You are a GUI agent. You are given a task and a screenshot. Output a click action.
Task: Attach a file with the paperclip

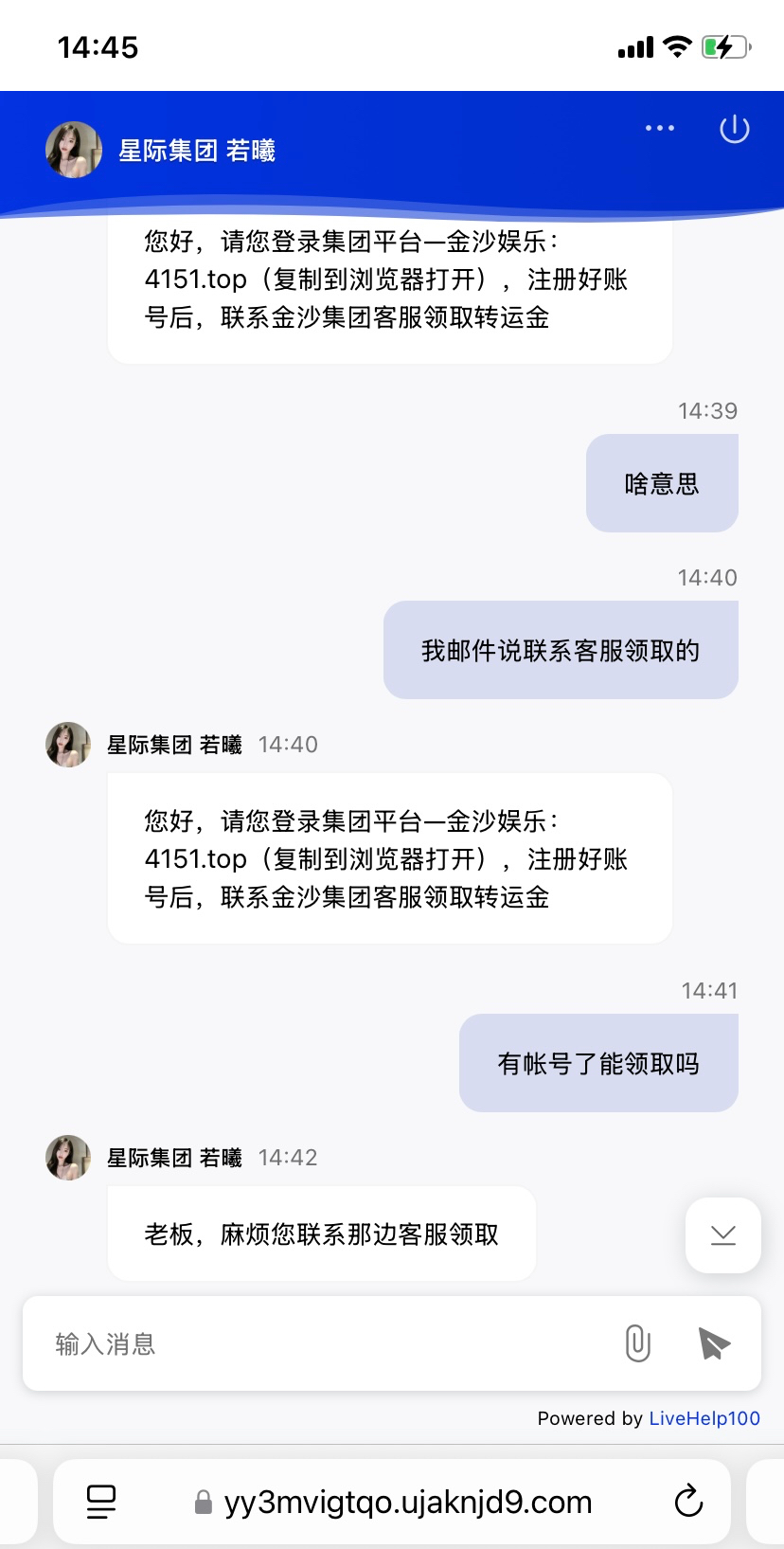click(638, 1343)
